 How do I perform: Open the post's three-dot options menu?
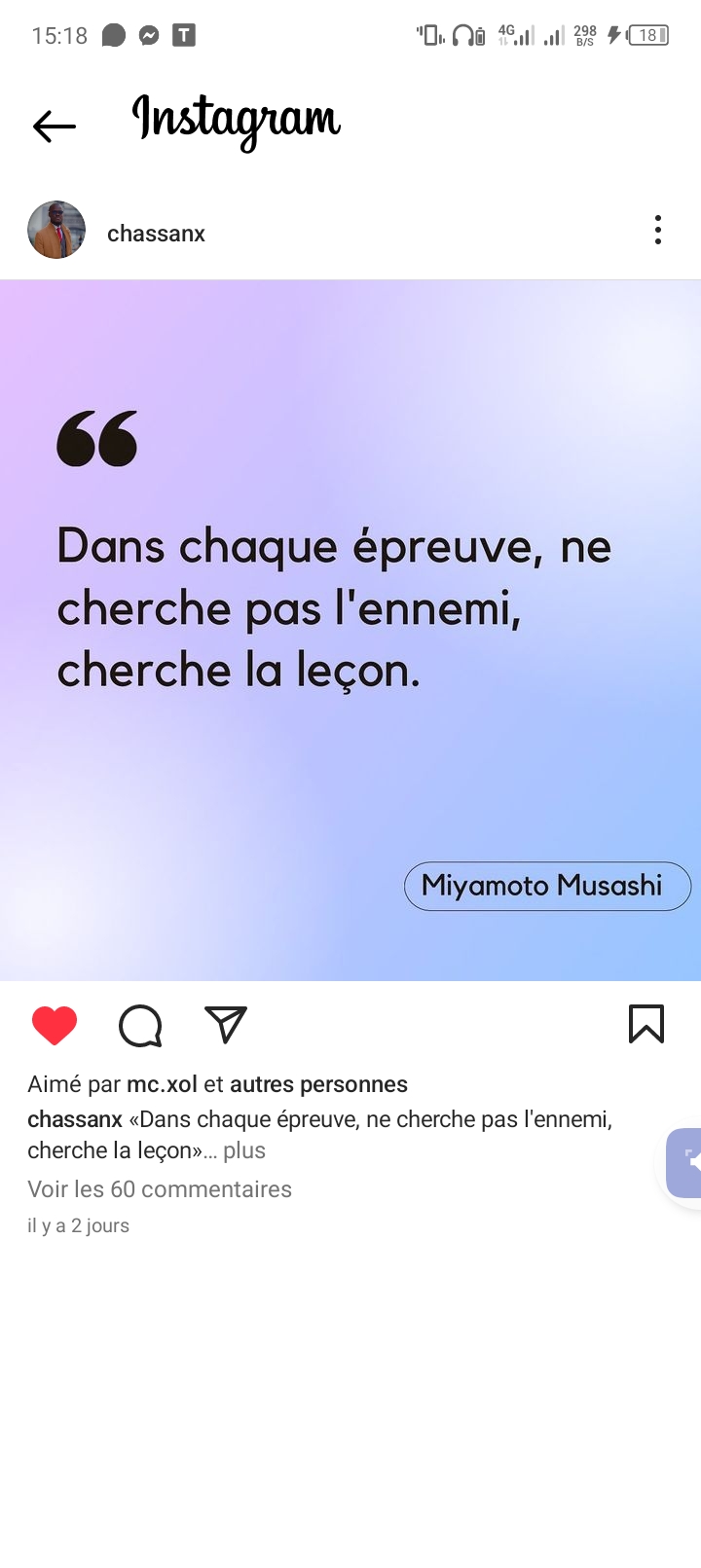658,230
